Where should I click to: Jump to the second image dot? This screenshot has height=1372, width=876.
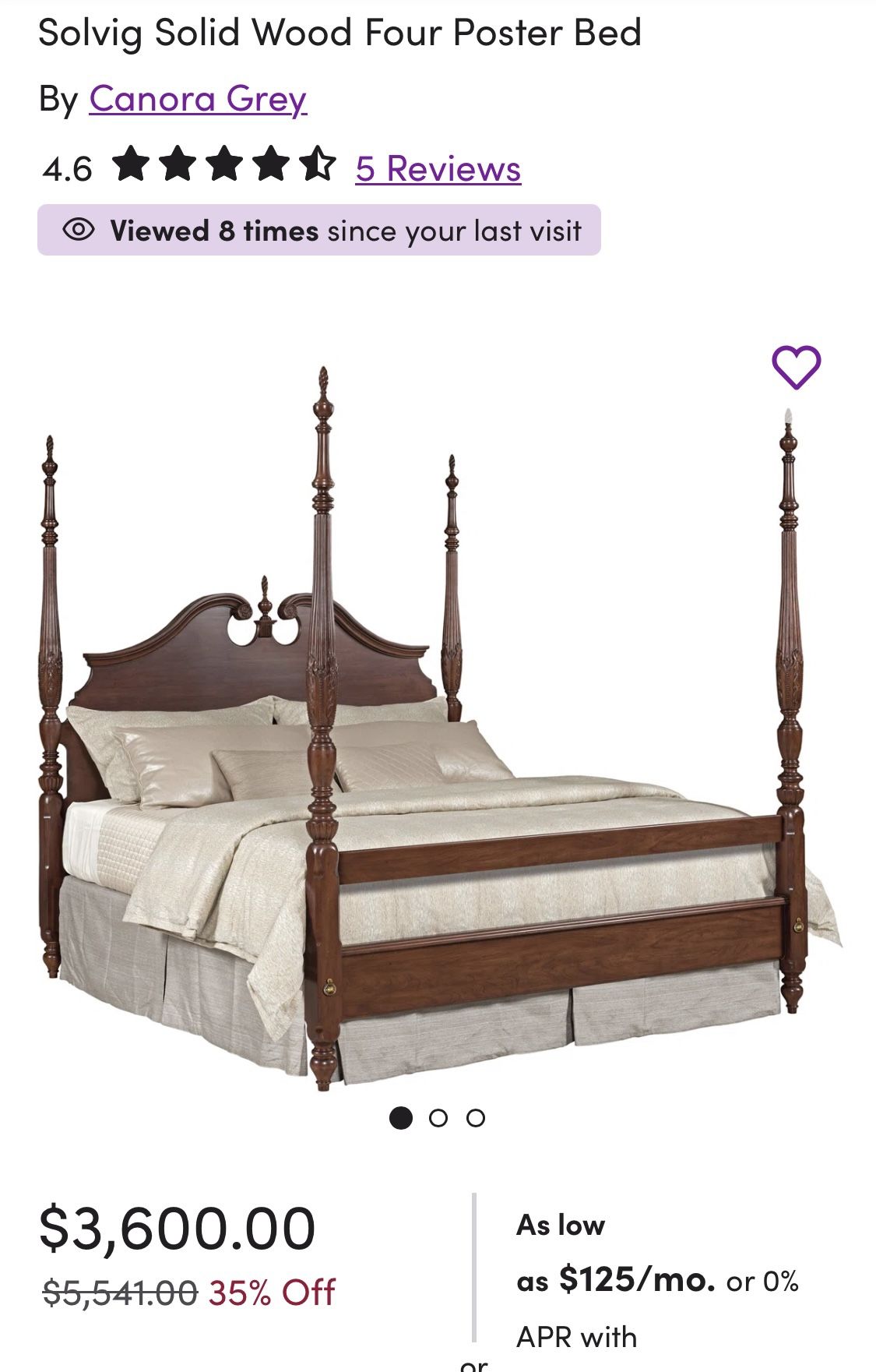click(438, 1118)
